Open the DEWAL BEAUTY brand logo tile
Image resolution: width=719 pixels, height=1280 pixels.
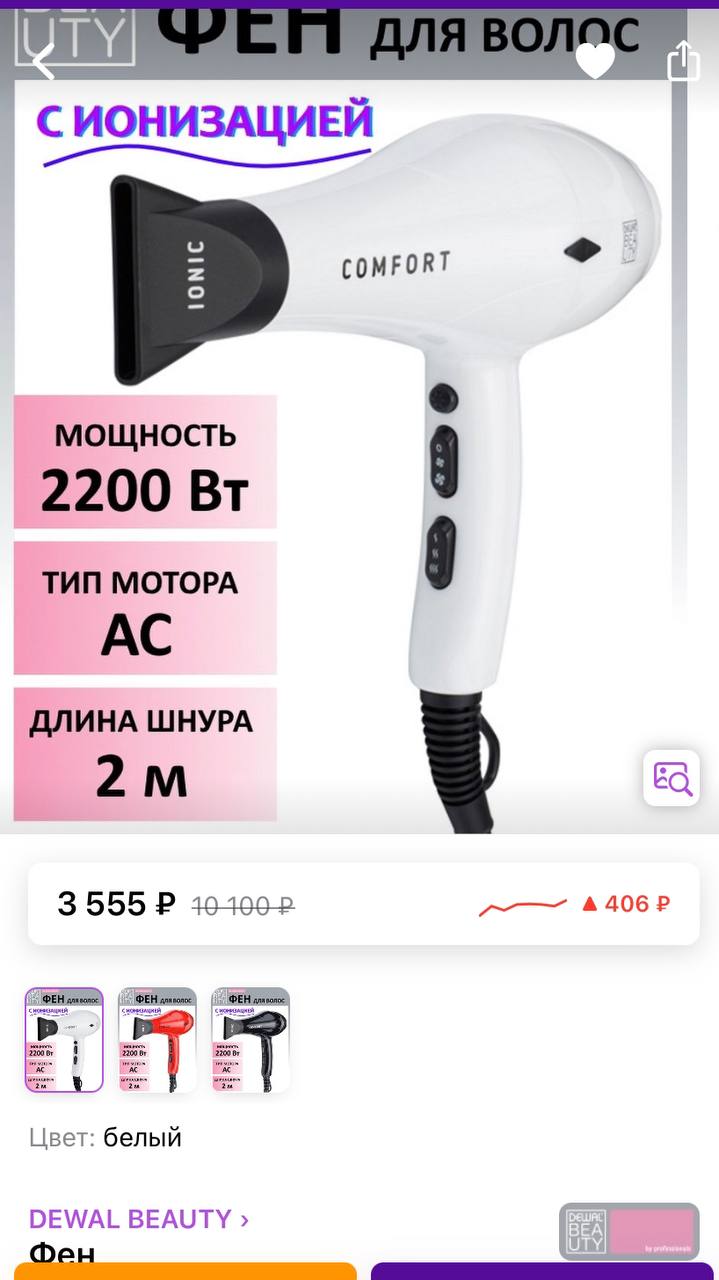coord(629,1231)
